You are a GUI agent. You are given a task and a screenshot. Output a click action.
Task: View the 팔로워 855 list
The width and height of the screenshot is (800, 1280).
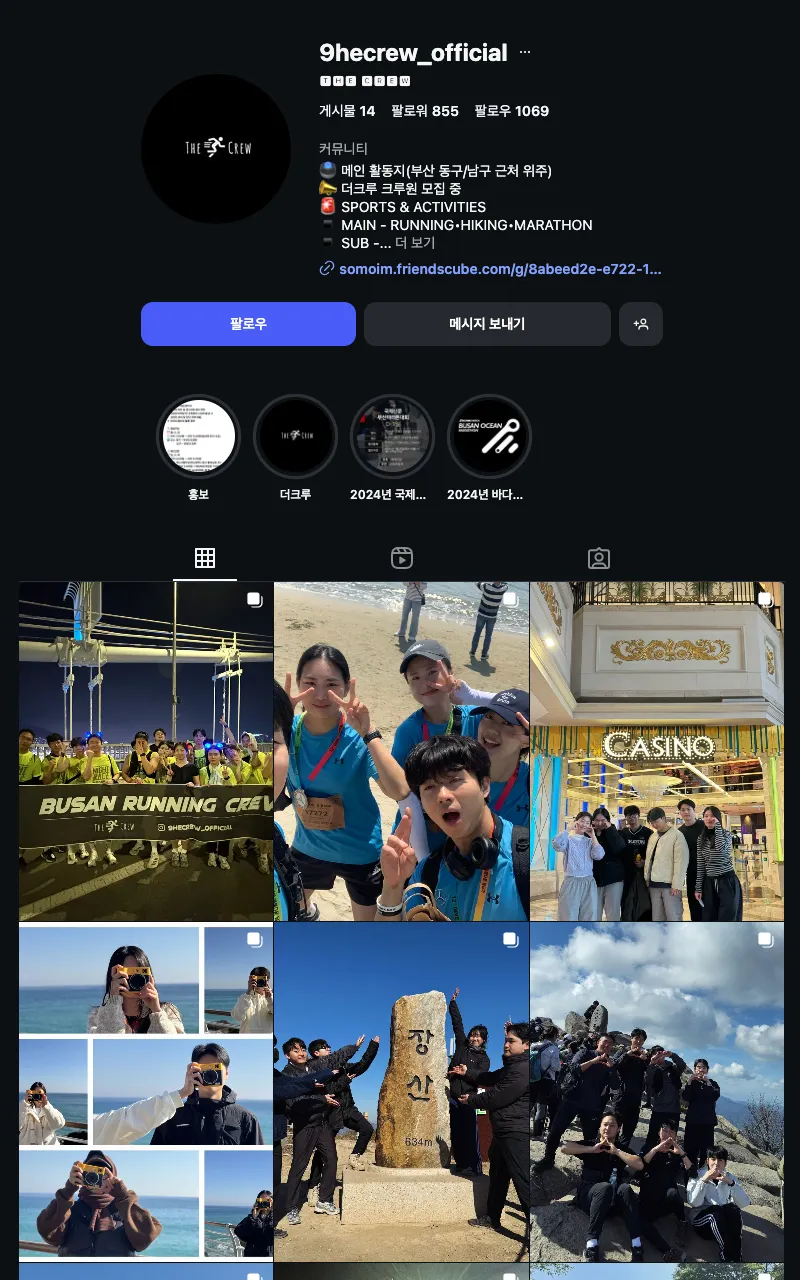pyautogui.click(x=425, y=111)
